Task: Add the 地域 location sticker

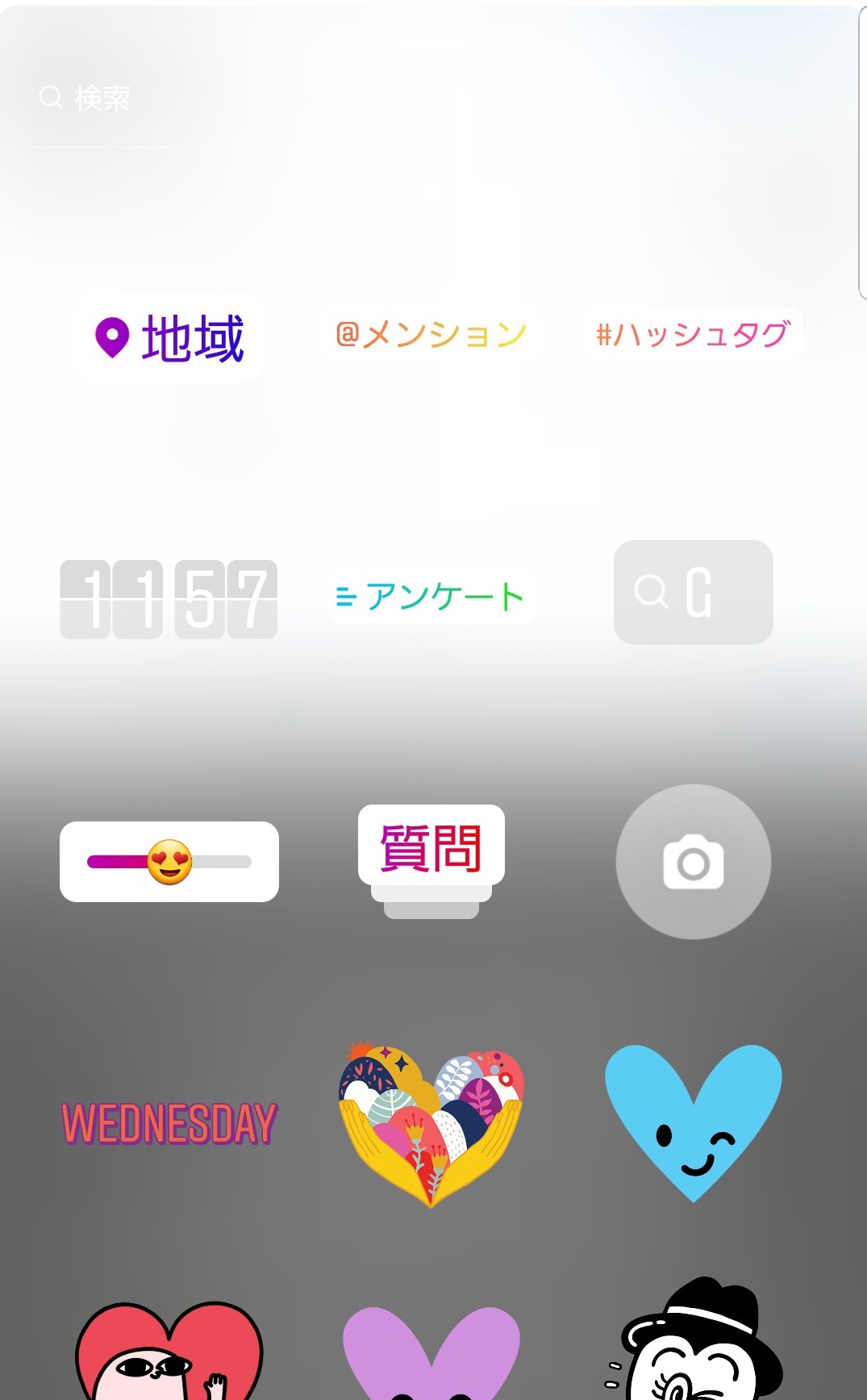Action: pyautogui.click(x=170, y=337)
